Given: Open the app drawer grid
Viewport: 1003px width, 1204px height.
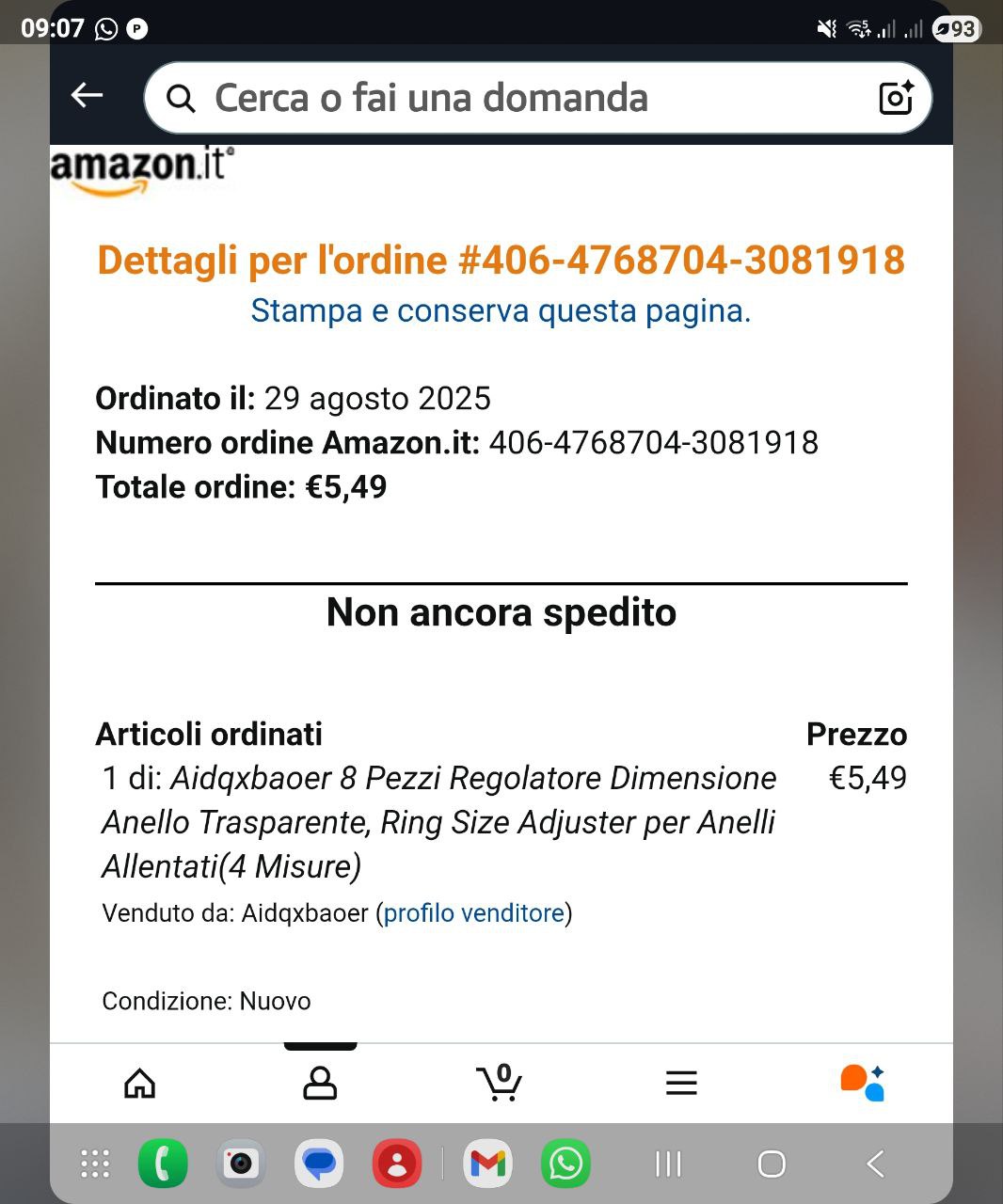Looking at the screenshot, I should click(x=95, y=1164).
